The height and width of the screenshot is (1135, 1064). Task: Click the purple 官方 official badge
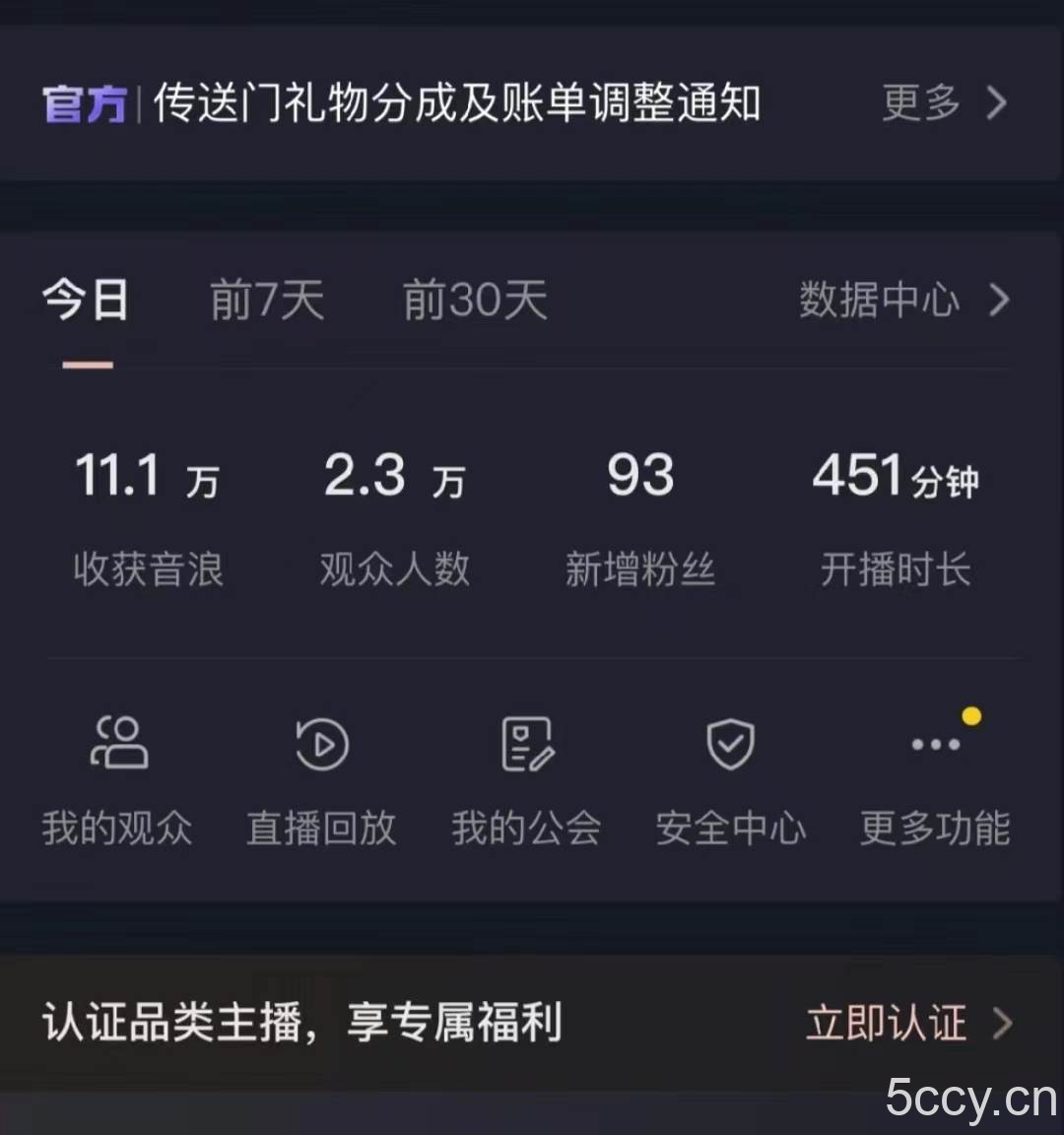(x=84, y=101)
